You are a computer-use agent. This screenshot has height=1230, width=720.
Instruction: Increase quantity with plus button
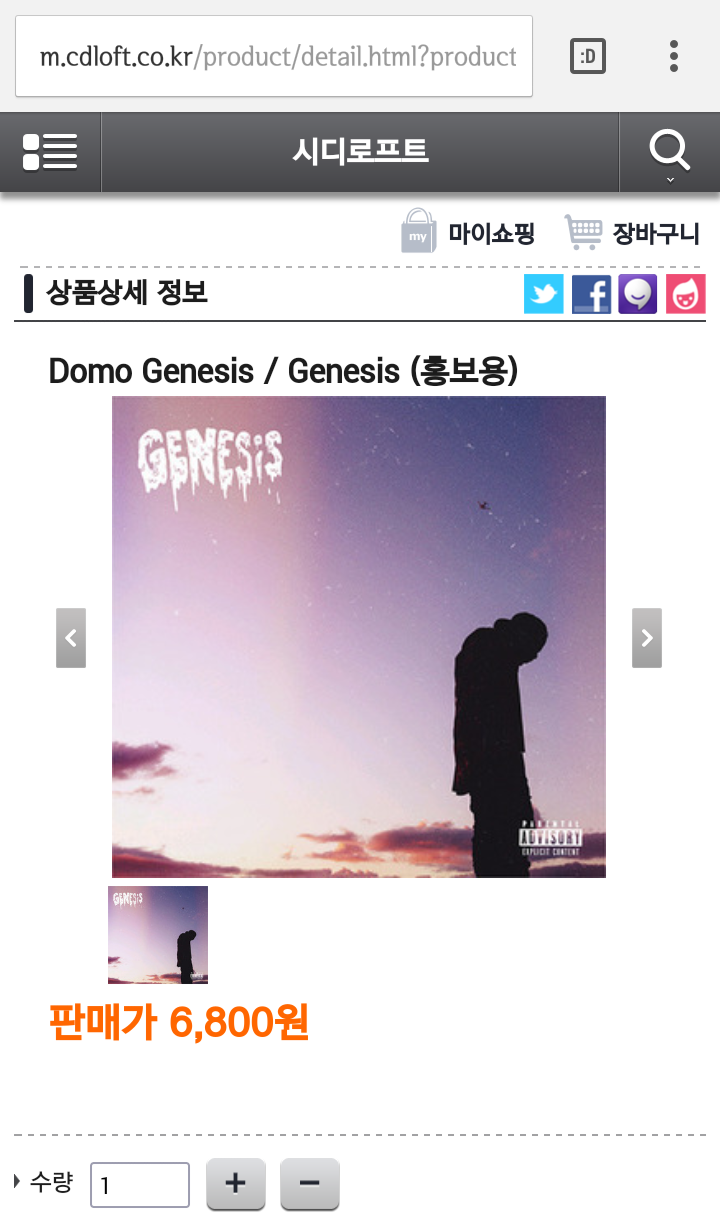tap(235, 1184)
